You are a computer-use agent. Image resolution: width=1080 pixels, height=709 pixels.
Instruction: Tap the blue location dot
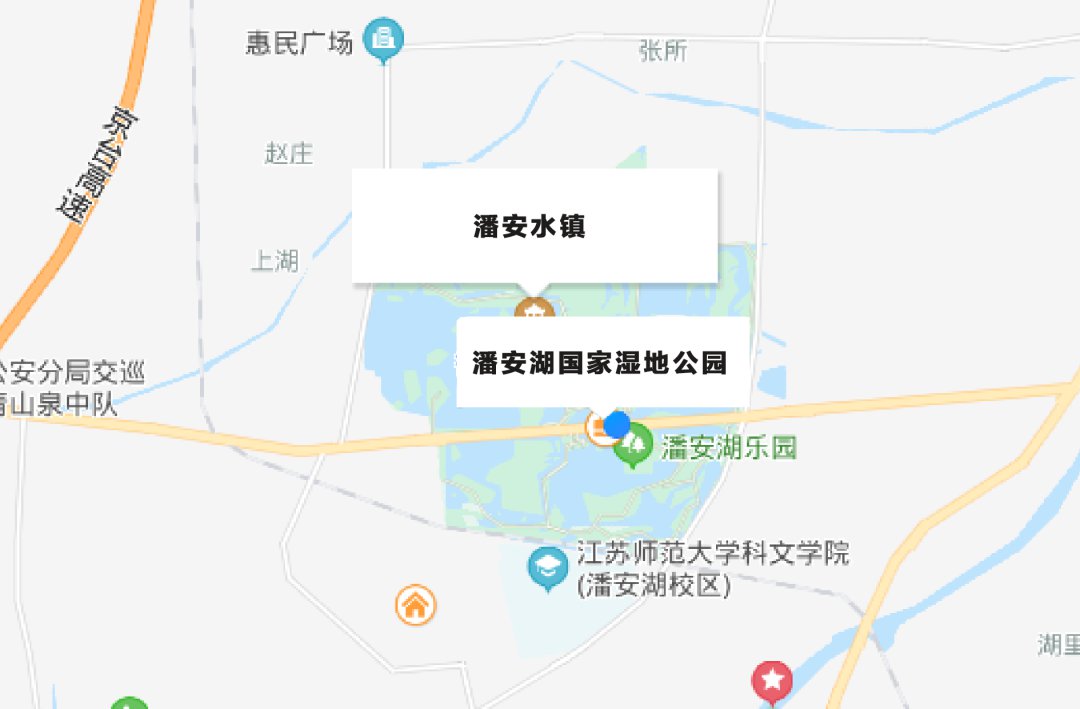click(617, 425)
